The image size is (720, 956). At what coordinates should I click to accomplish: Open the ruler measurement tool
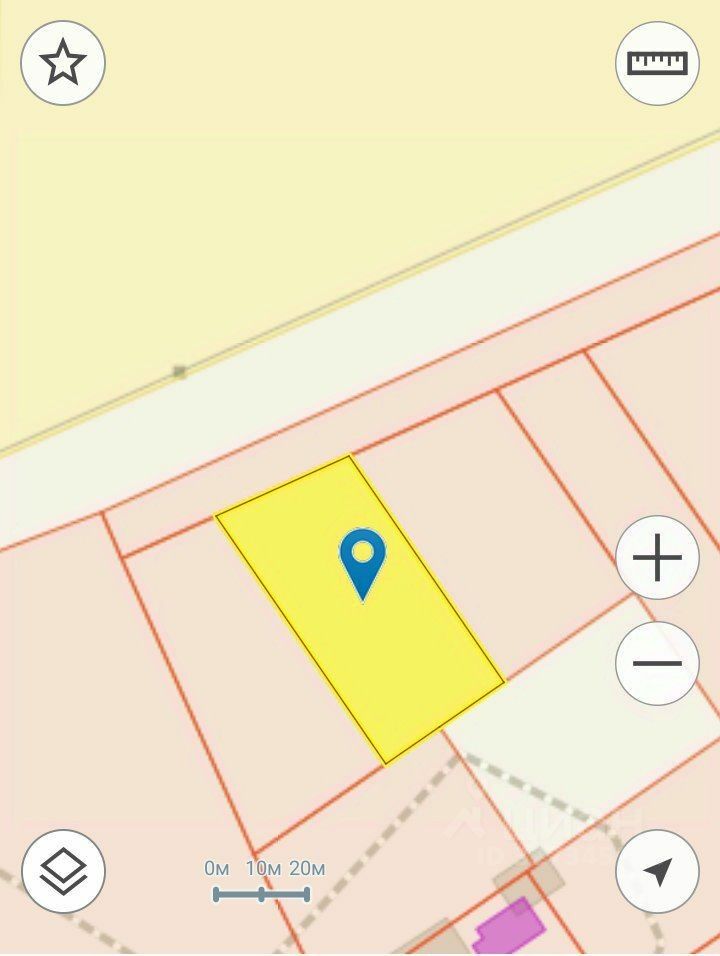tap(657, 63)
